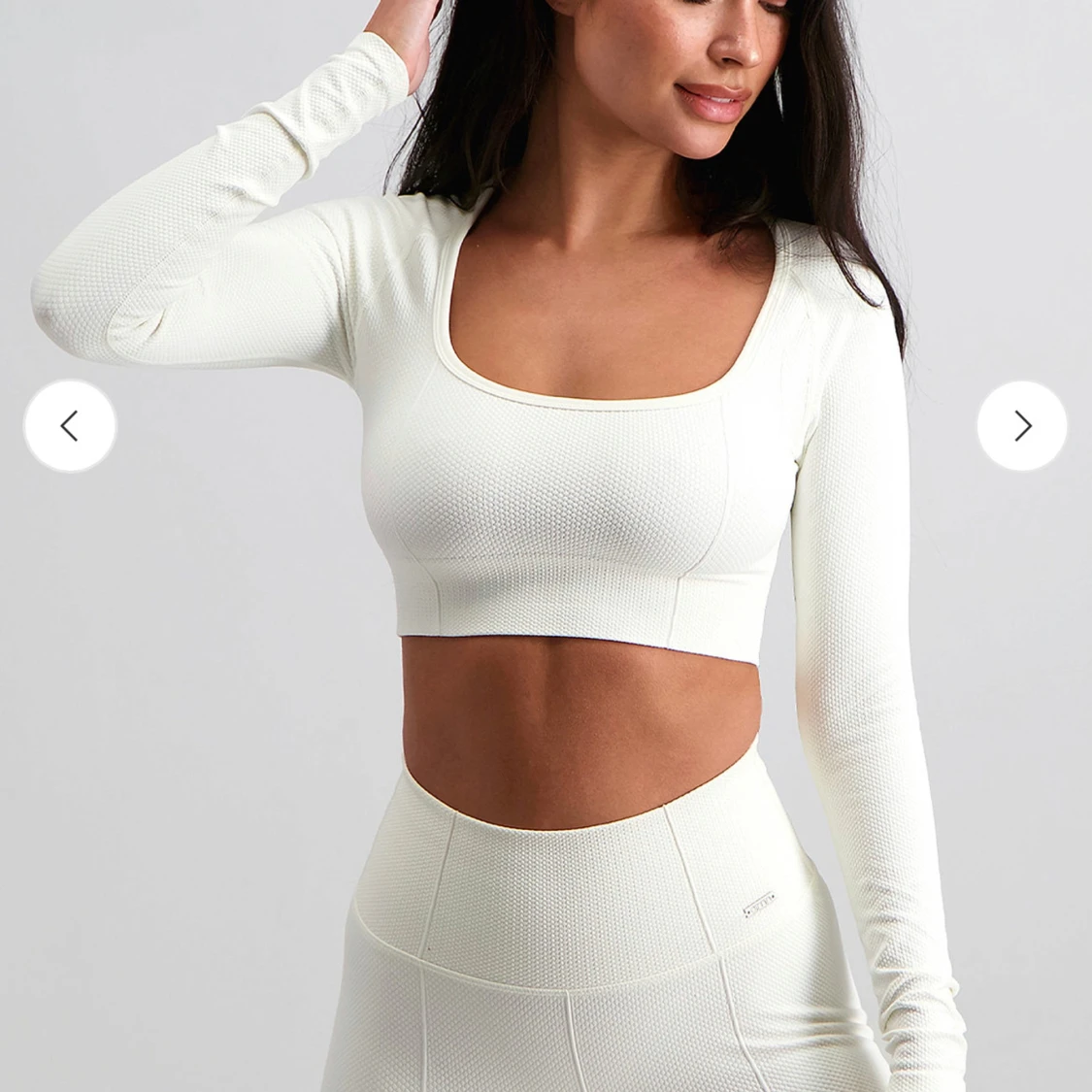Show the next product photo

pyautogui.click(x=1022, y=426)
